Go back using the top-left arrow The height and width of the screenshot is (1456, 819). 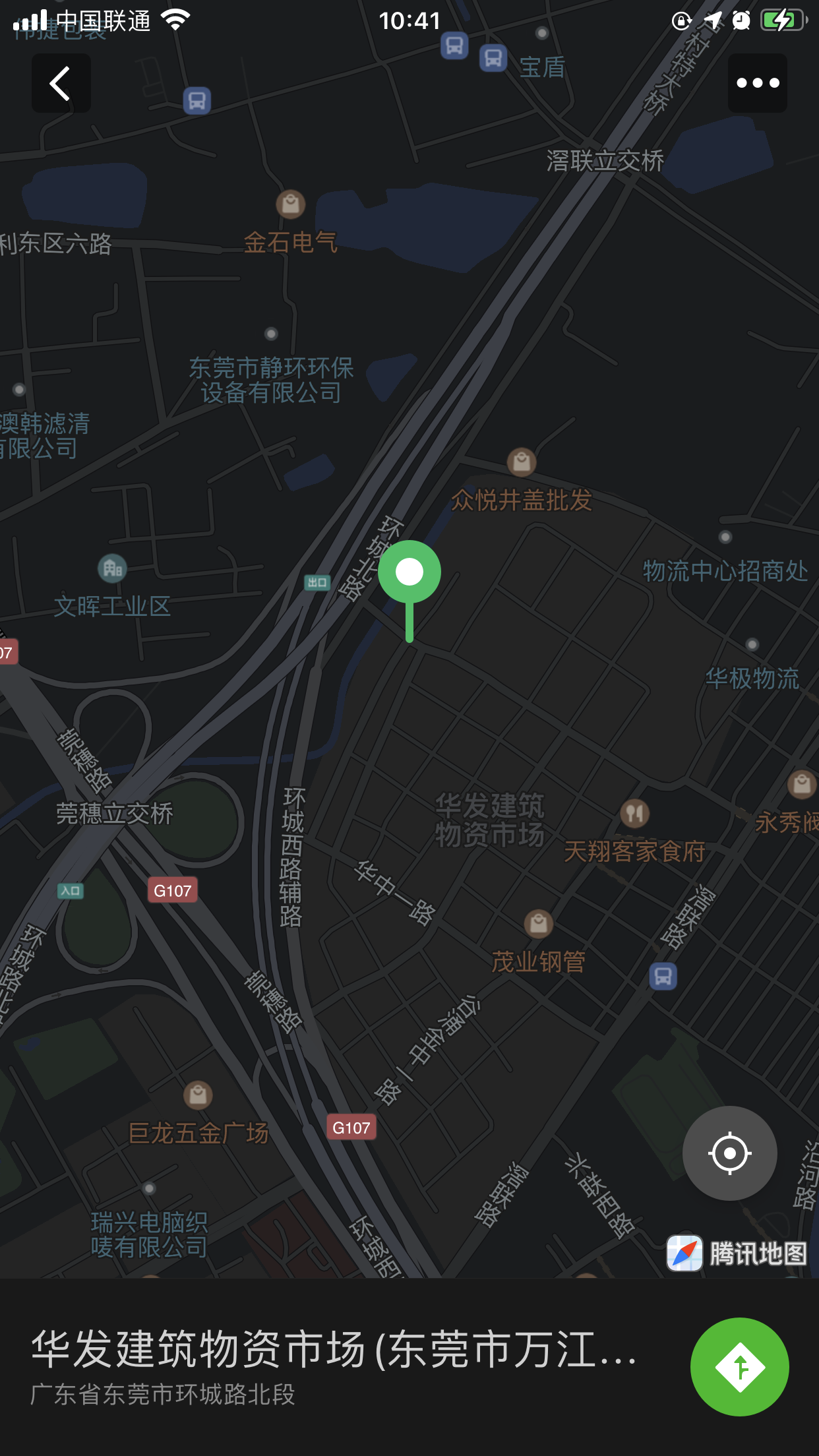61,83
